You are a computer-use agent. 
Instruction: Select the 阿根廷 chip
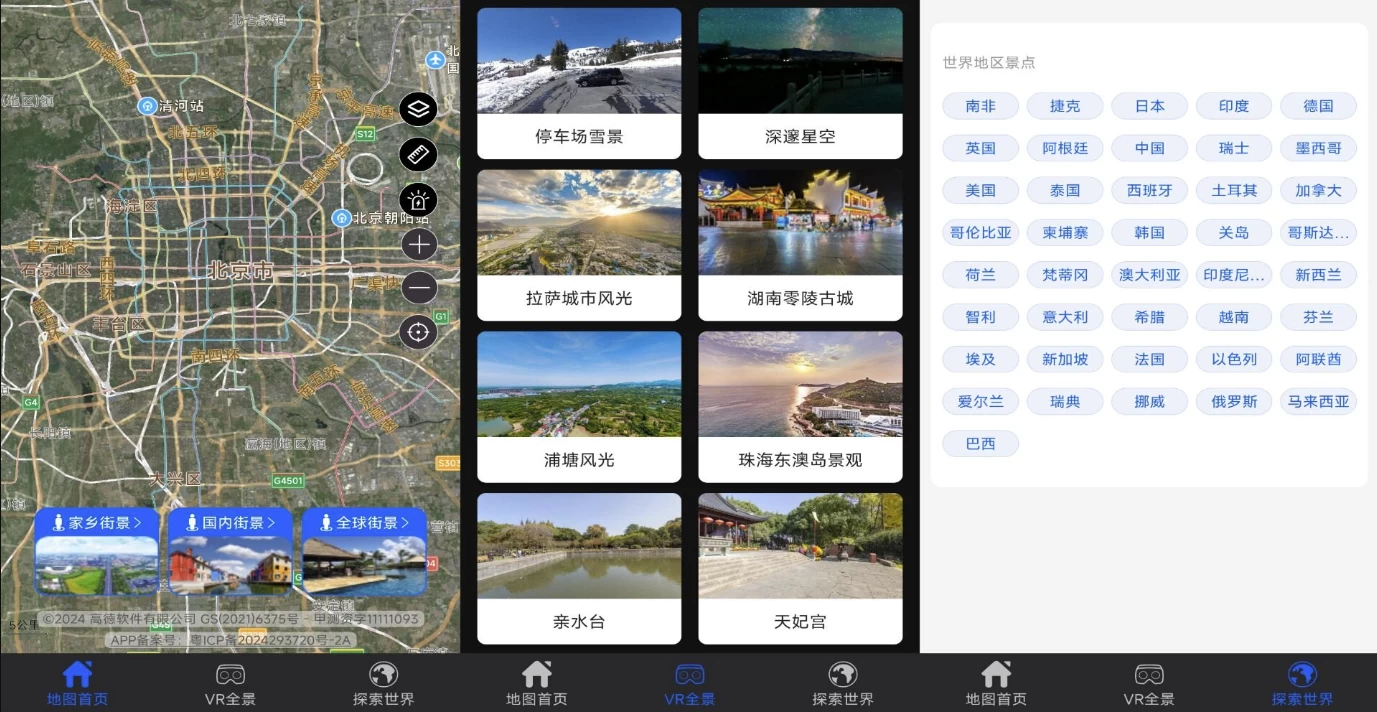(1065, 148)
